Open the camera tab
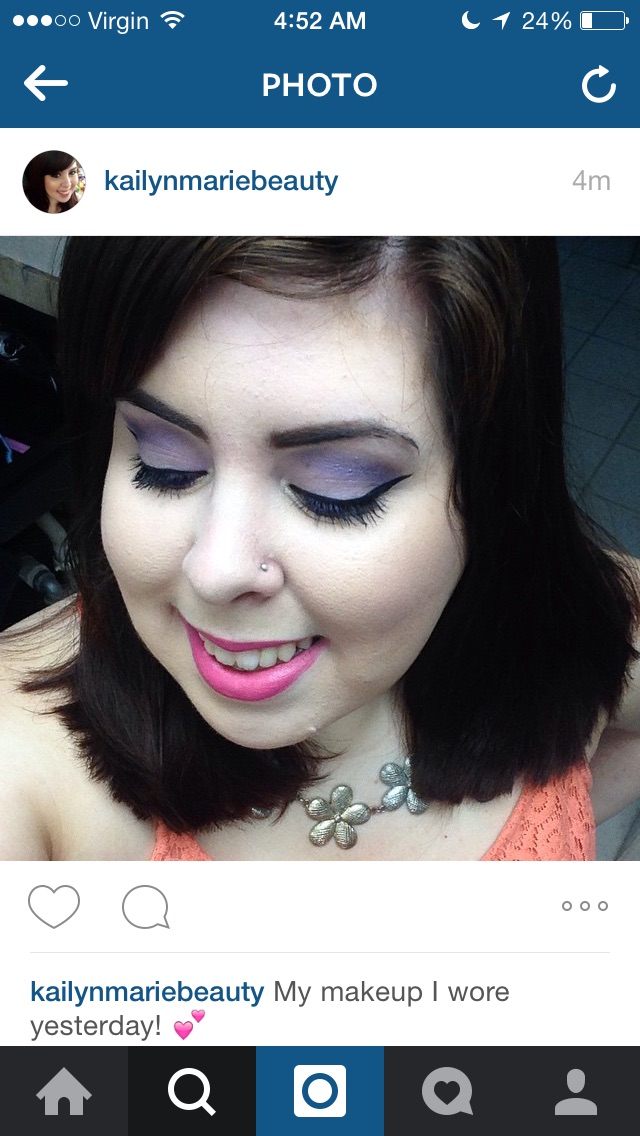 point(320,1091)
